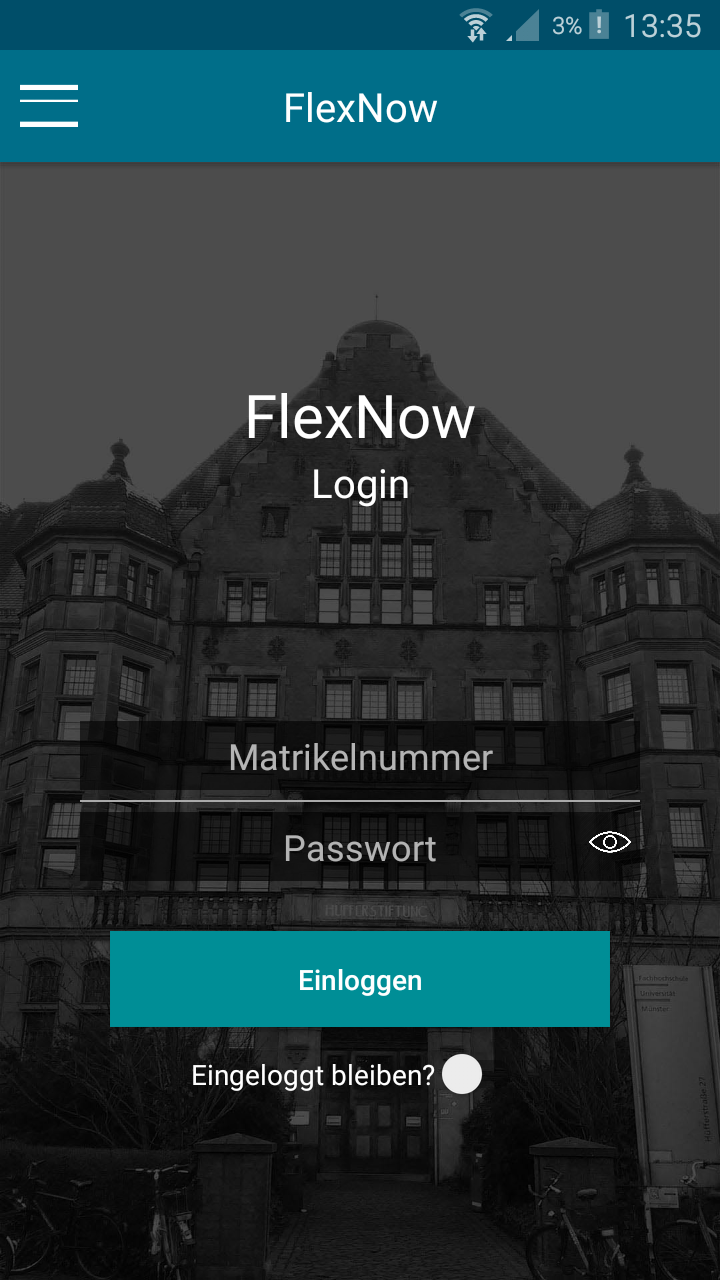
Task: Enable the Eingeloggt bleiben toggle
Action: point(462,1075)
